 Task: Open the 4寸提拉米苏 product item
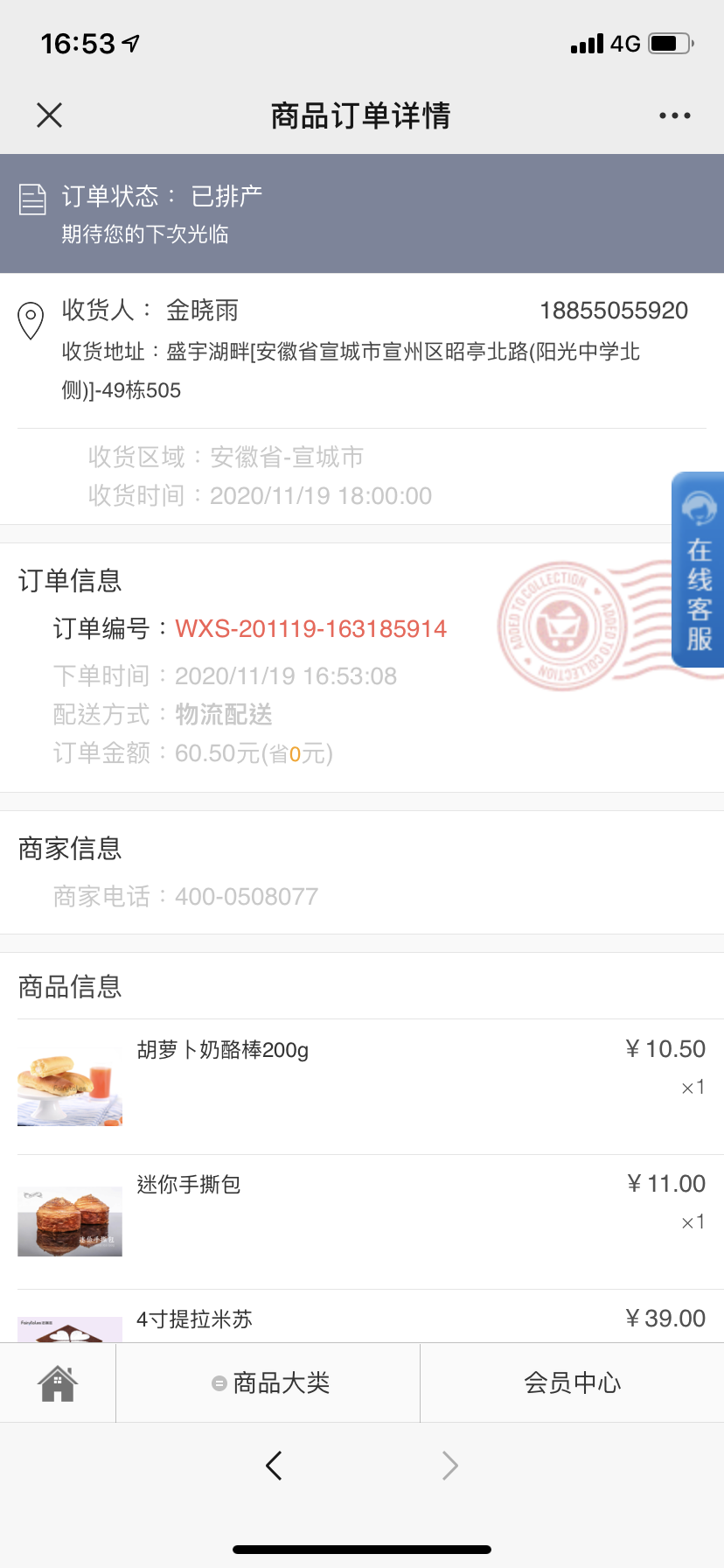click(194, 1319)
